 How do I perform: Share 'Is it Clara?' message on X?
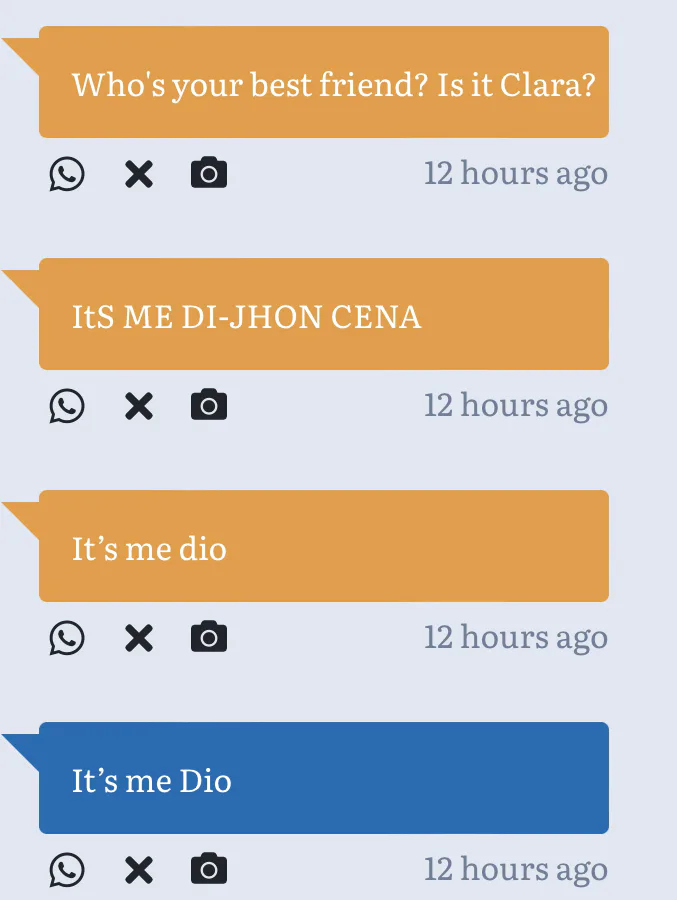139,174
